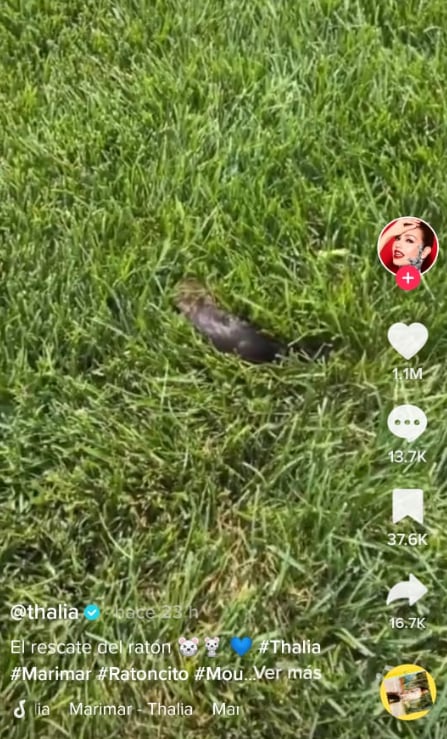Screen dimensions: 447x739
Task: Follow Thalia with the plus button
Action: [x=408, y=278]
